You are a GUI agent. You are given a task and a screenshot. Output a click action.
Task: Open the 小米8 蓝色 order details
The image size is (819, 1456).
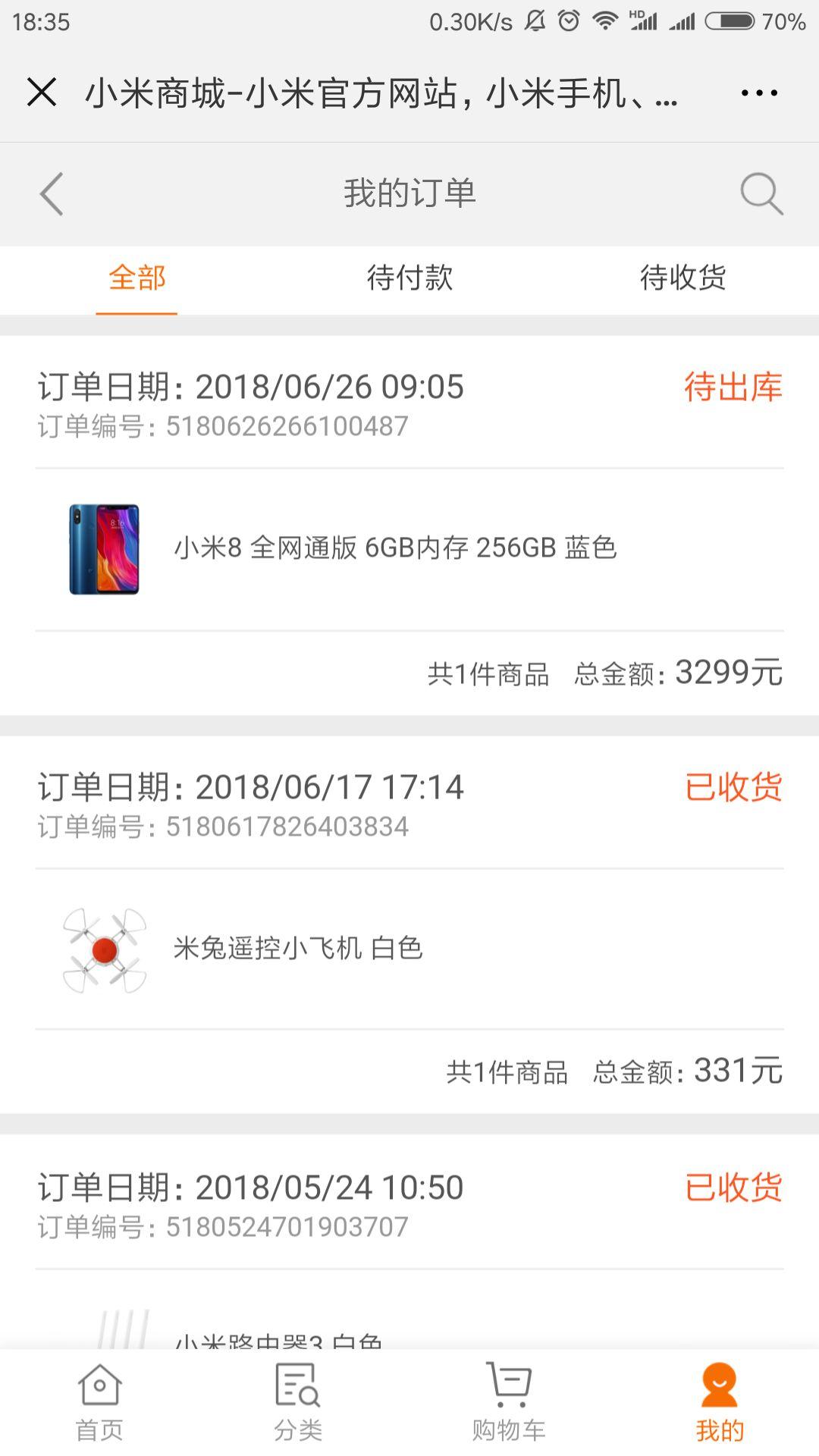point(394,548)
